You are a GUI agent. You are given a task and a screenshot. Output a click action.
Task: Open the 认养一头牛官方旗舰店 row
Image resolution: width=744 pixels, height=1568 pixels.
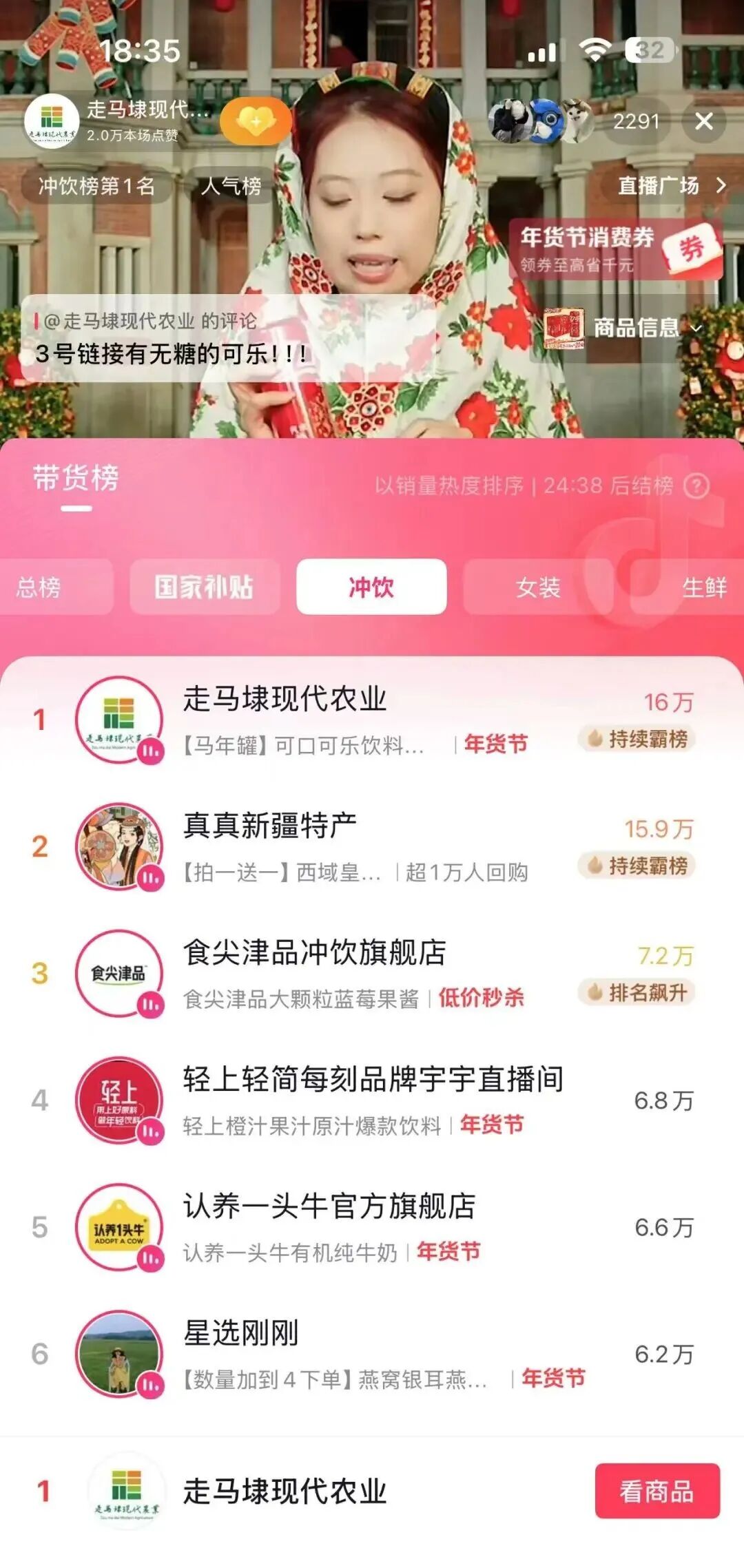372,1227
